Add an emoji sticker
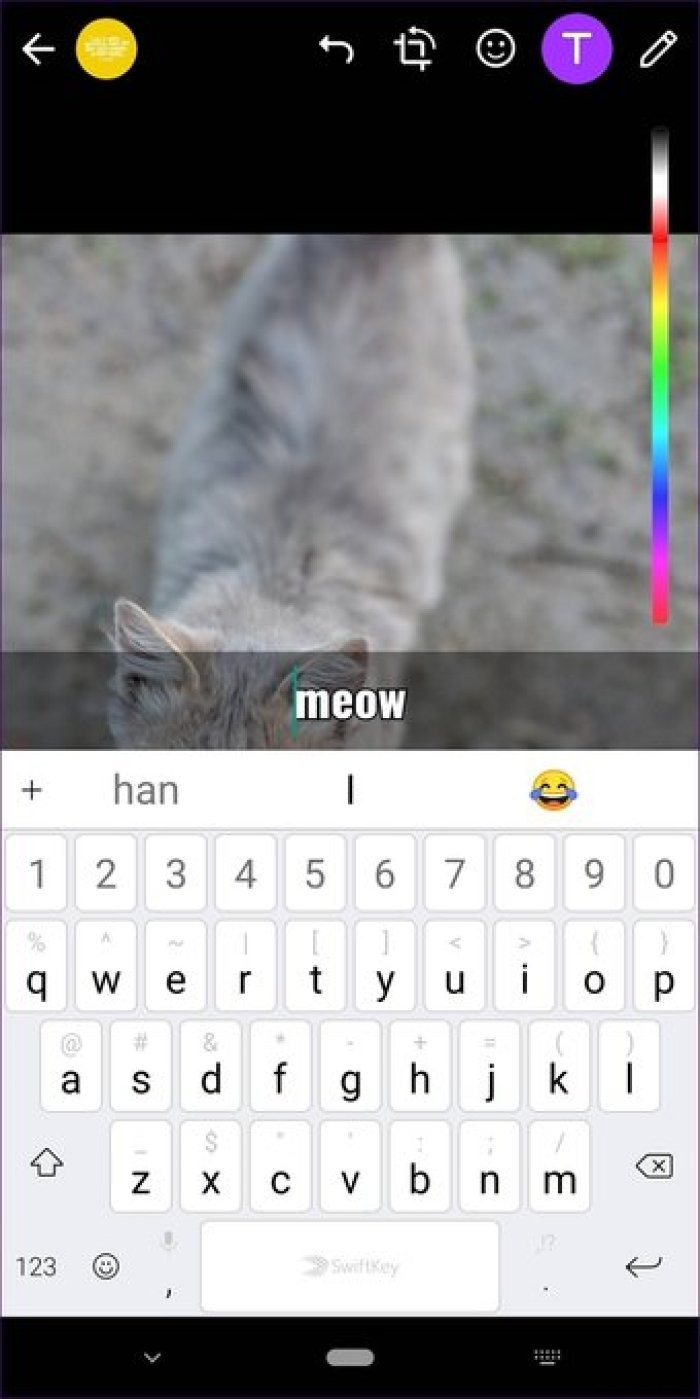The height and width of the screenshot is (1399, 700). tap(495, 49)
